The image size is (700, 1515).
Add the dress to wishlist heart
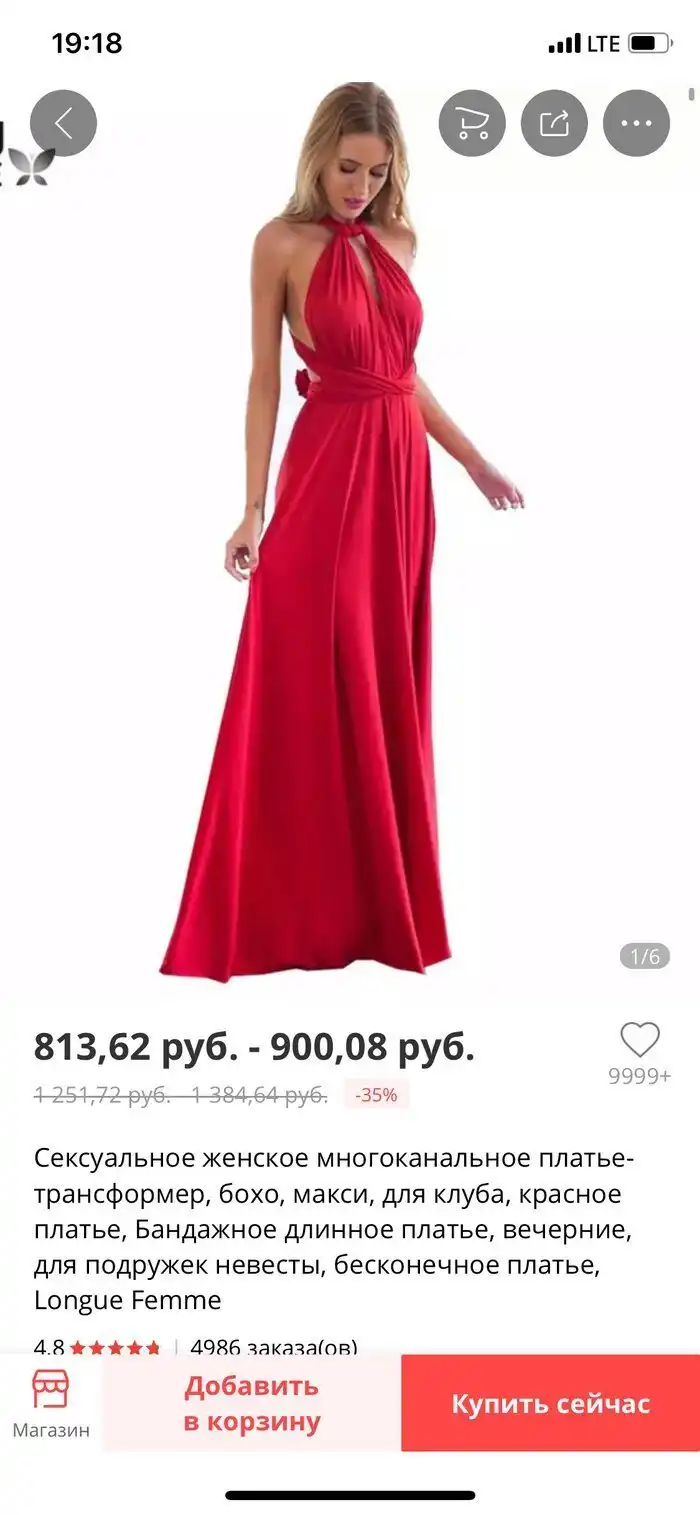[640, 1041]
